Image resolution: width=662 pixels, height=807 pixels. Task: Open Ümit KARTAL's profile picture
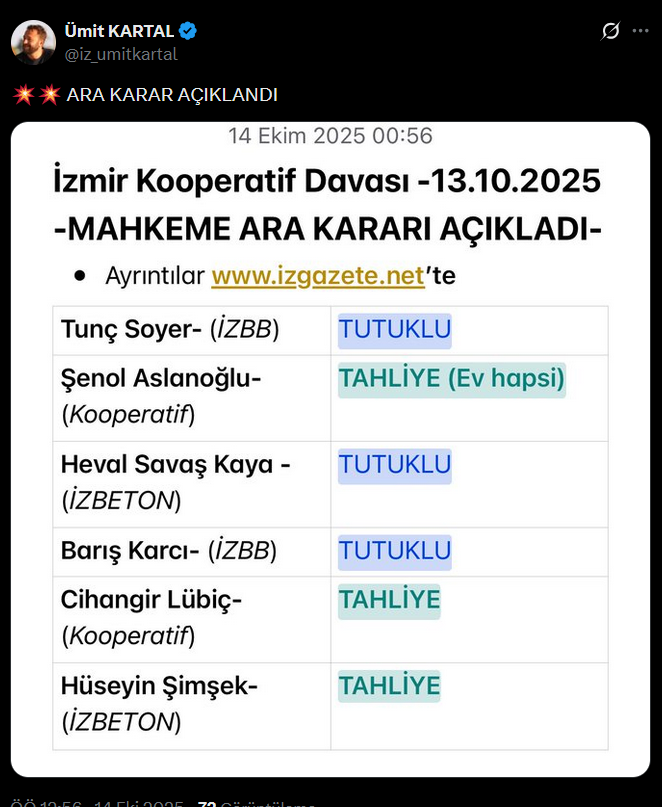coord(34,42)
